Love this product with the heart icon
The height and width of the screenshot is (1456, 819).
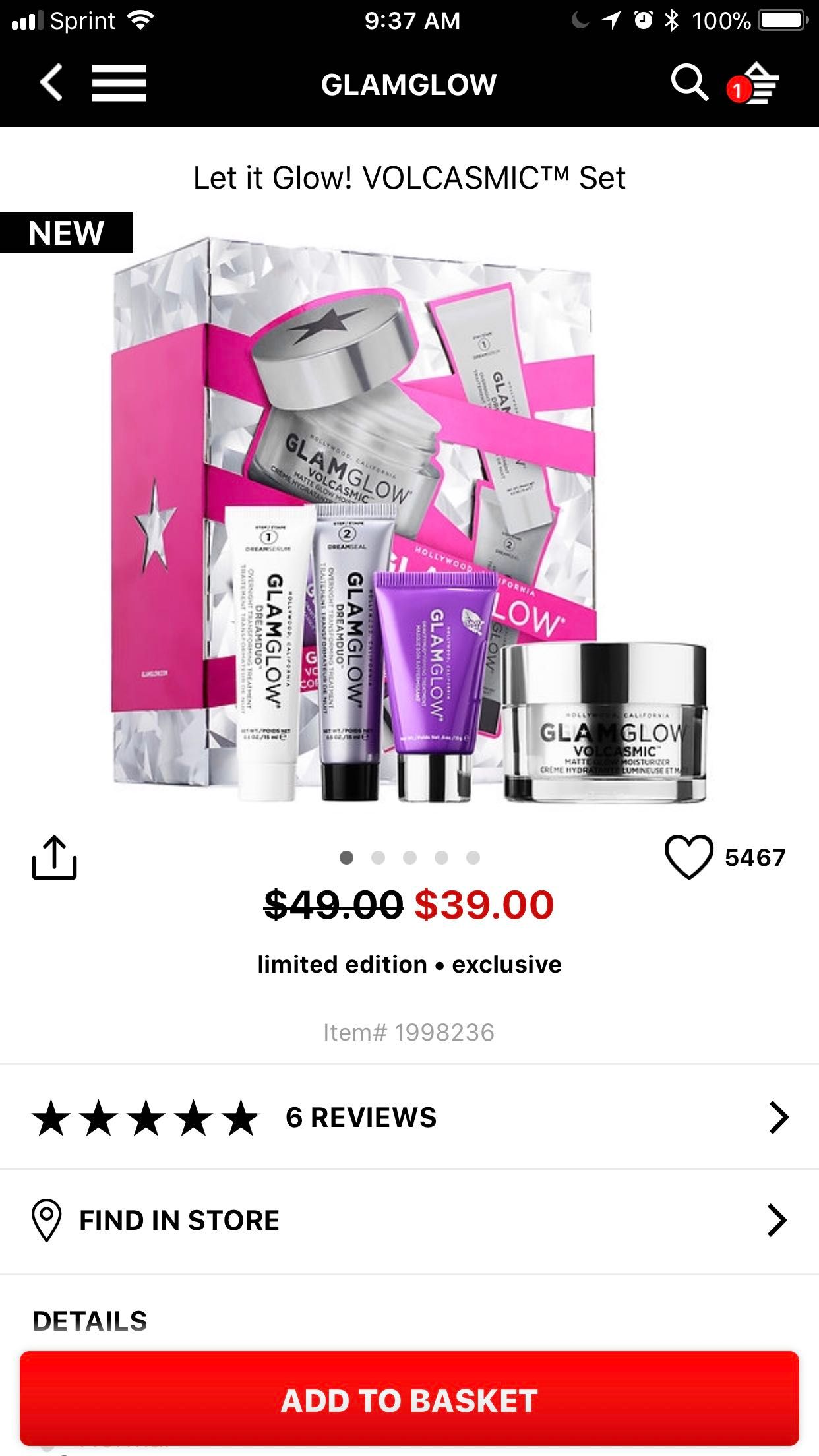click(688, 857)
